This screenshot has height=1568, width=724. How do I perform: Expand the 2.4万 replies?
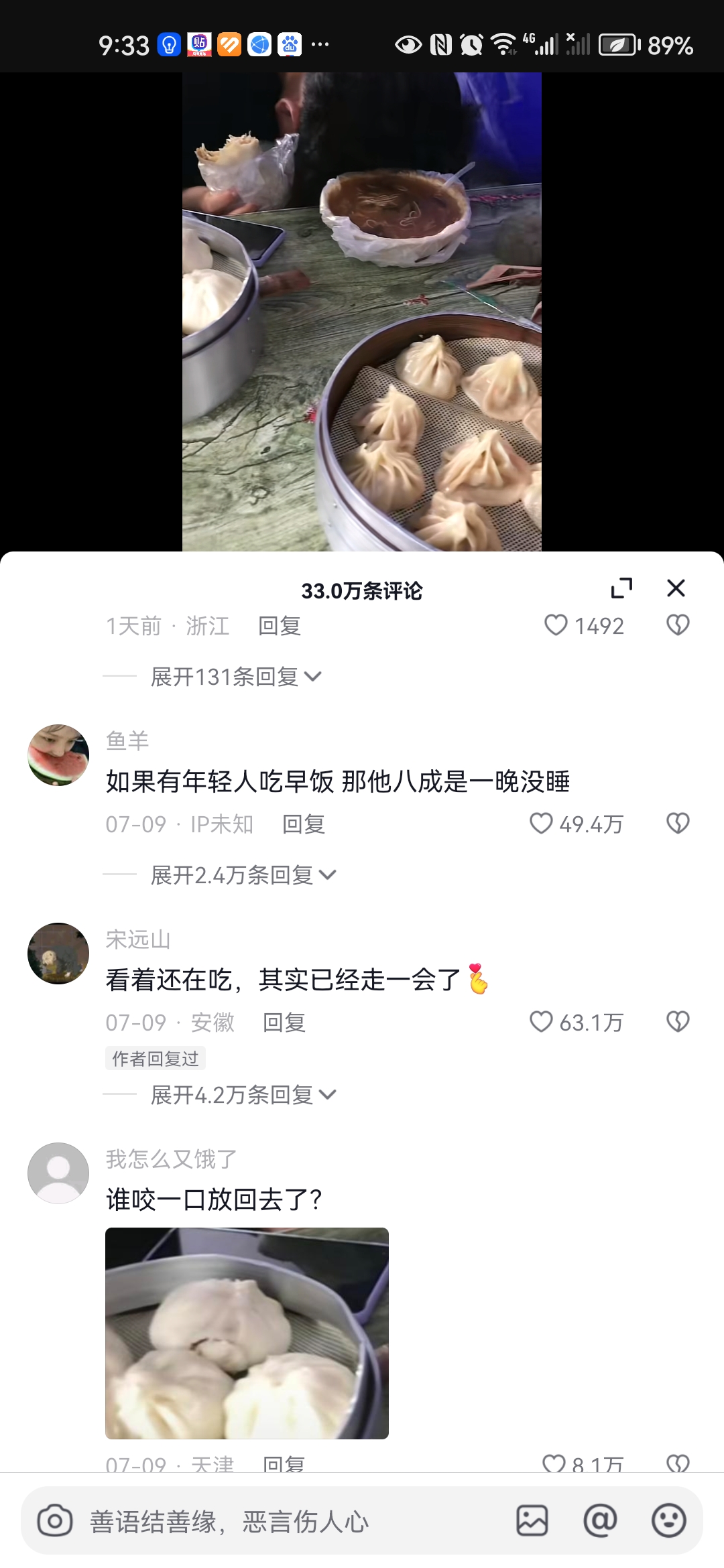243,875
